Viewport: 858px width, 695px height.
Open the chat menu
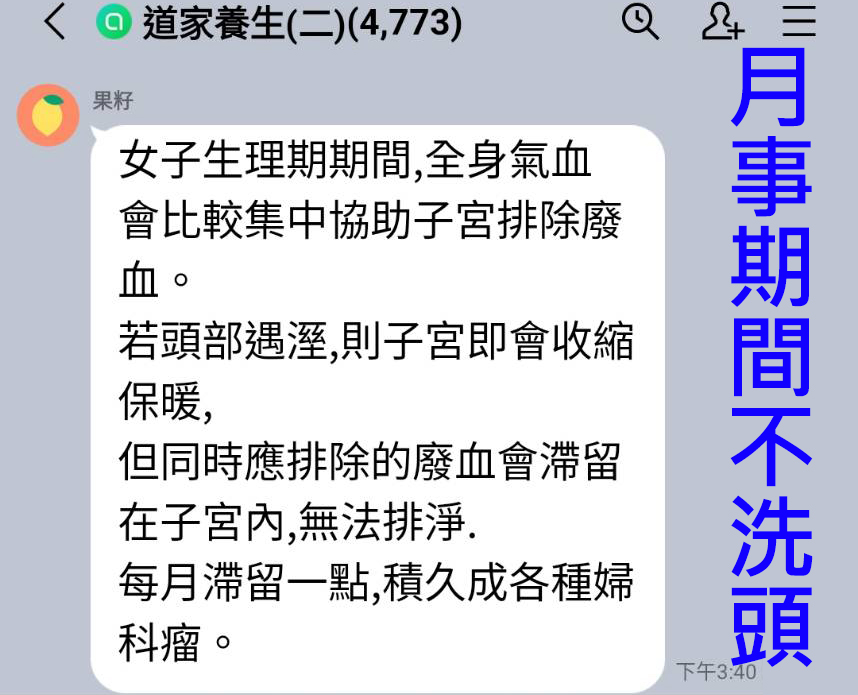800,21
